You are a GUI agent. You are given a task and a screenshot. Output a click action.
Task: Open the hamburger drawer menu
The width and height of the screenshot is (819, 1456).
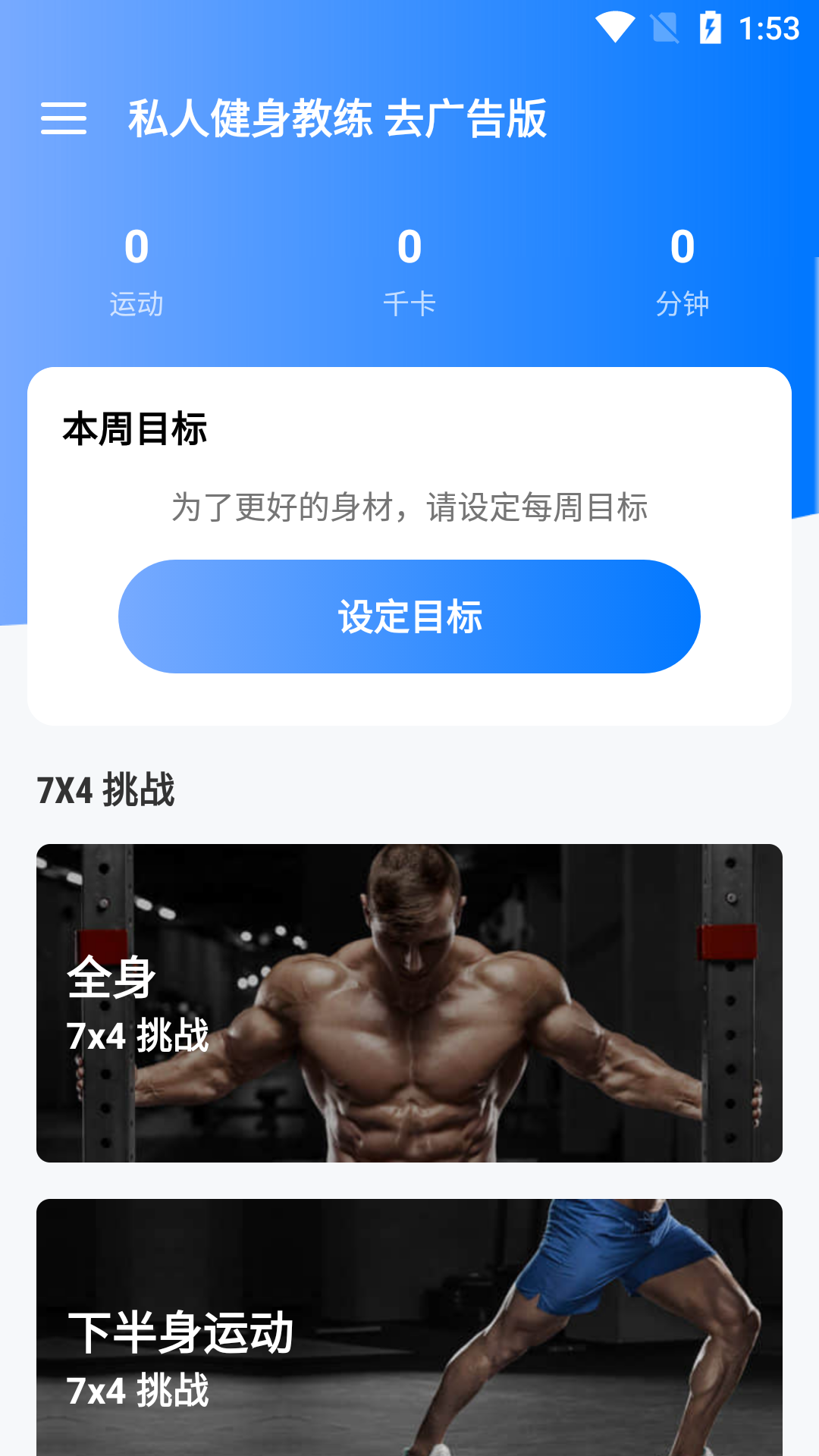click(x=64, y=118)
